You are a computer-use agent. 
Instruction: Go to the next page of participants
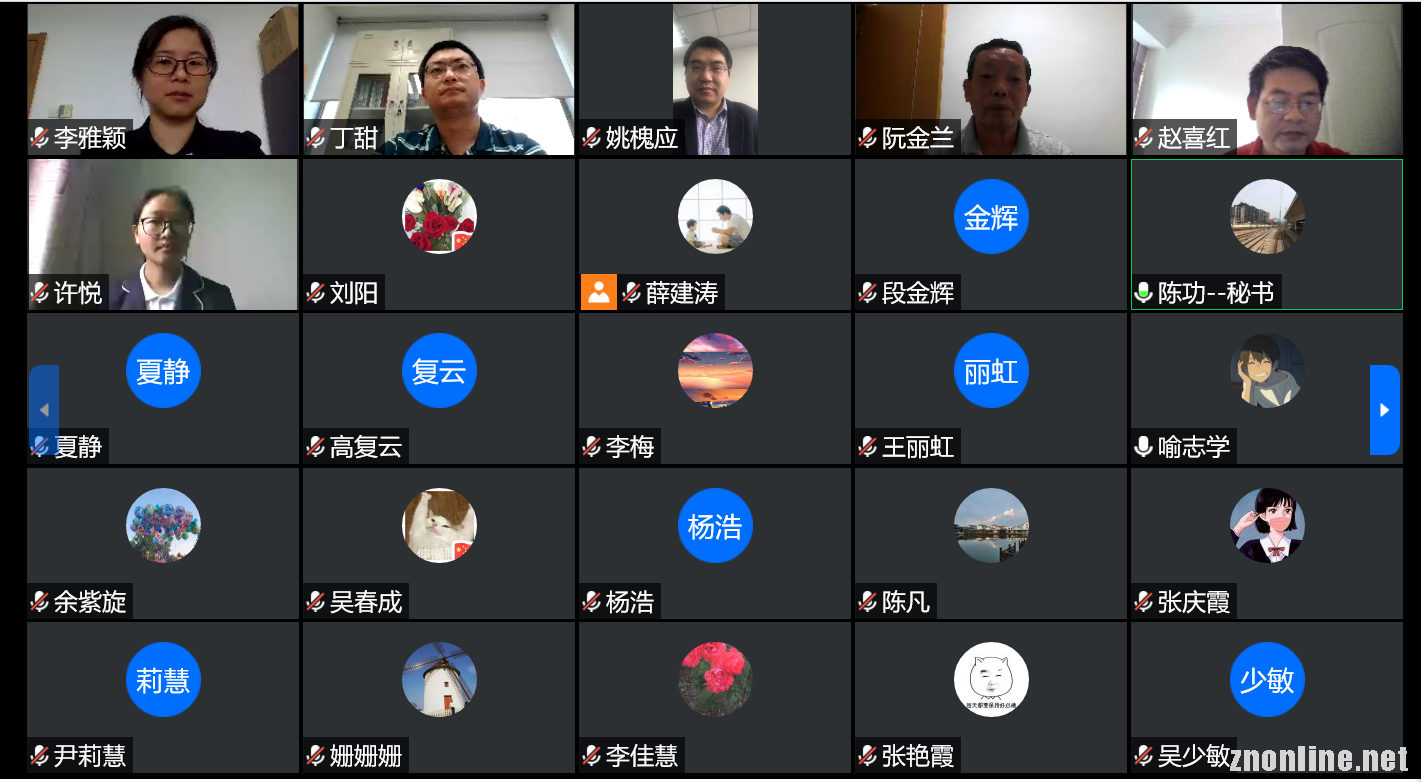pos(1384,410)
